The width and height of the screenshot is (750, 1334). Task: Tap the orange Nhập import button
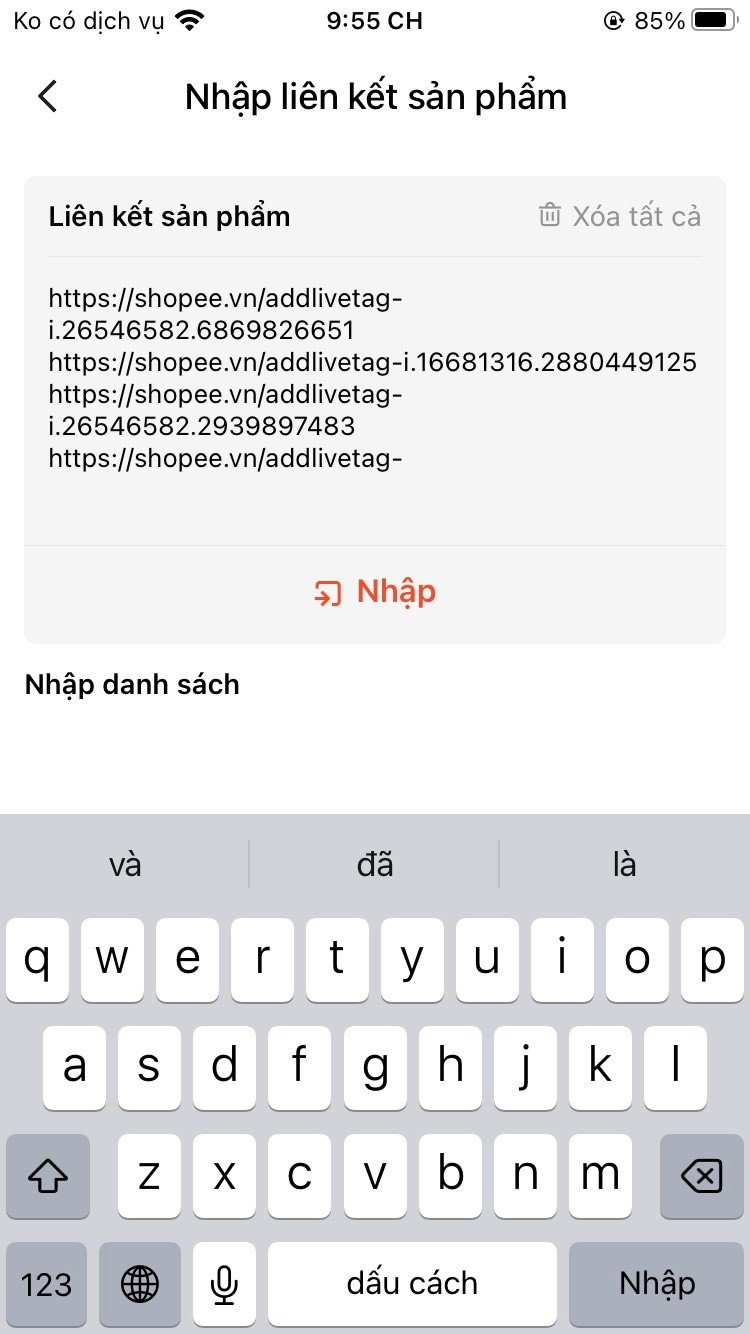pos(375,592)
